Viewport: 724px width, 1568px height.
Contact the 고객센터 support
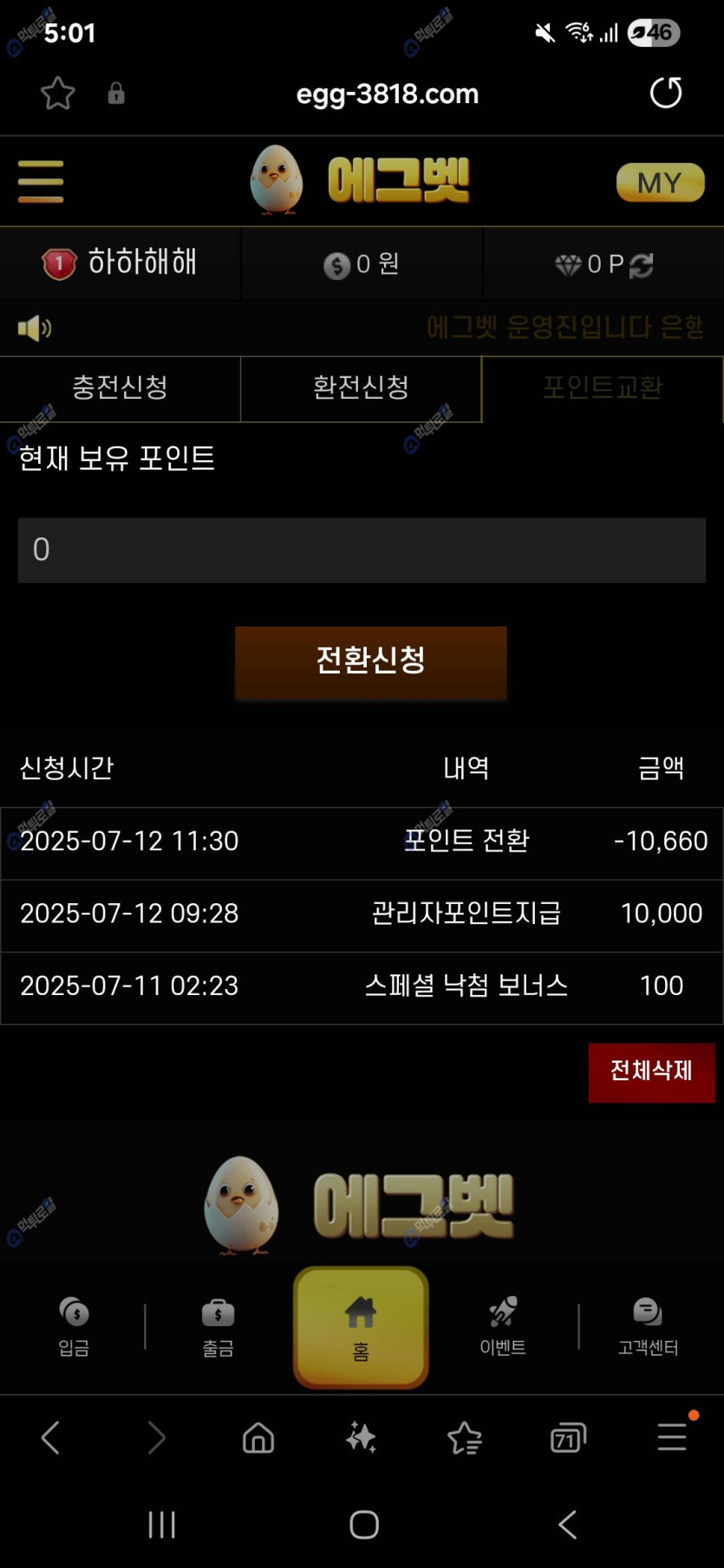[x=648, y=1326]
